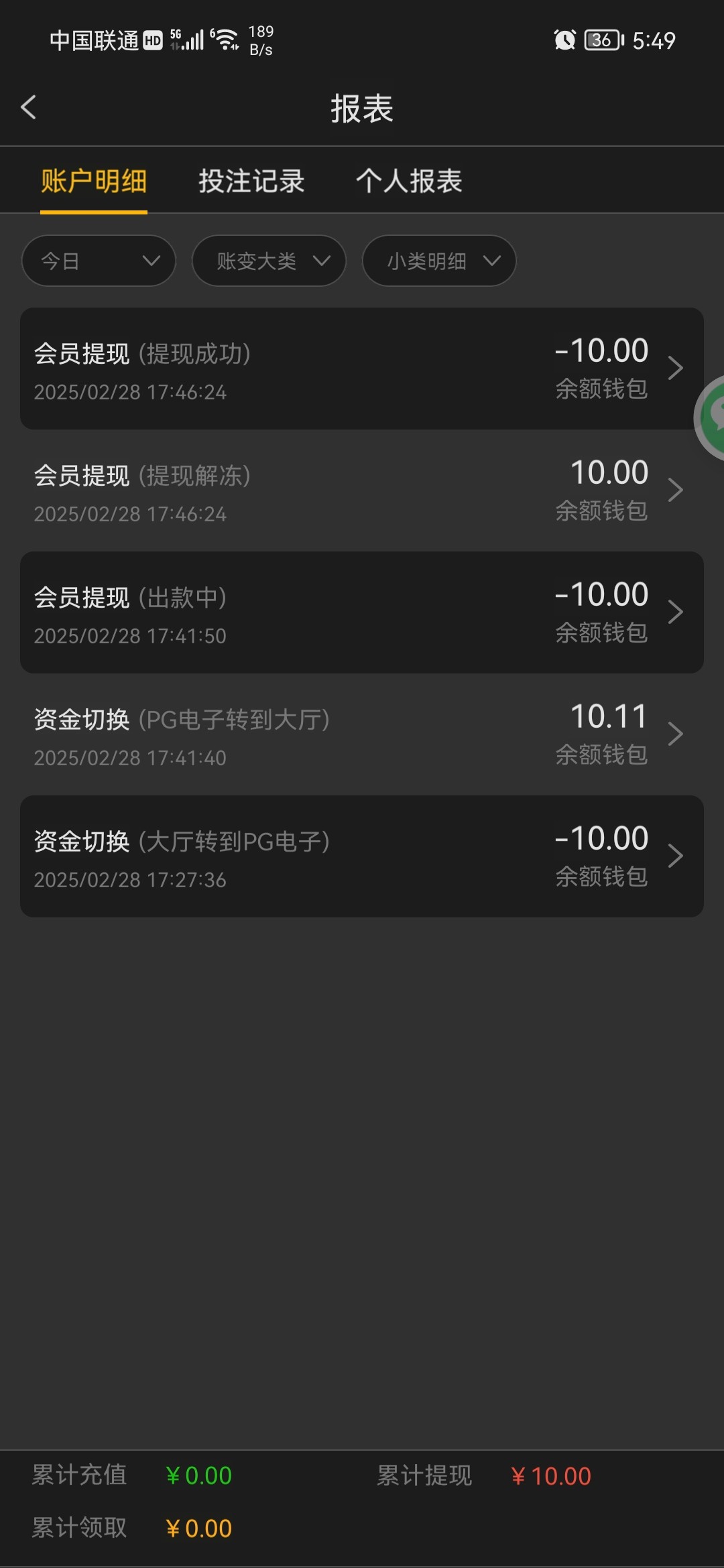Open the 账变大类 filter dropdown
This screenshot has width=724, height=1568.
(x=269, y=261)
